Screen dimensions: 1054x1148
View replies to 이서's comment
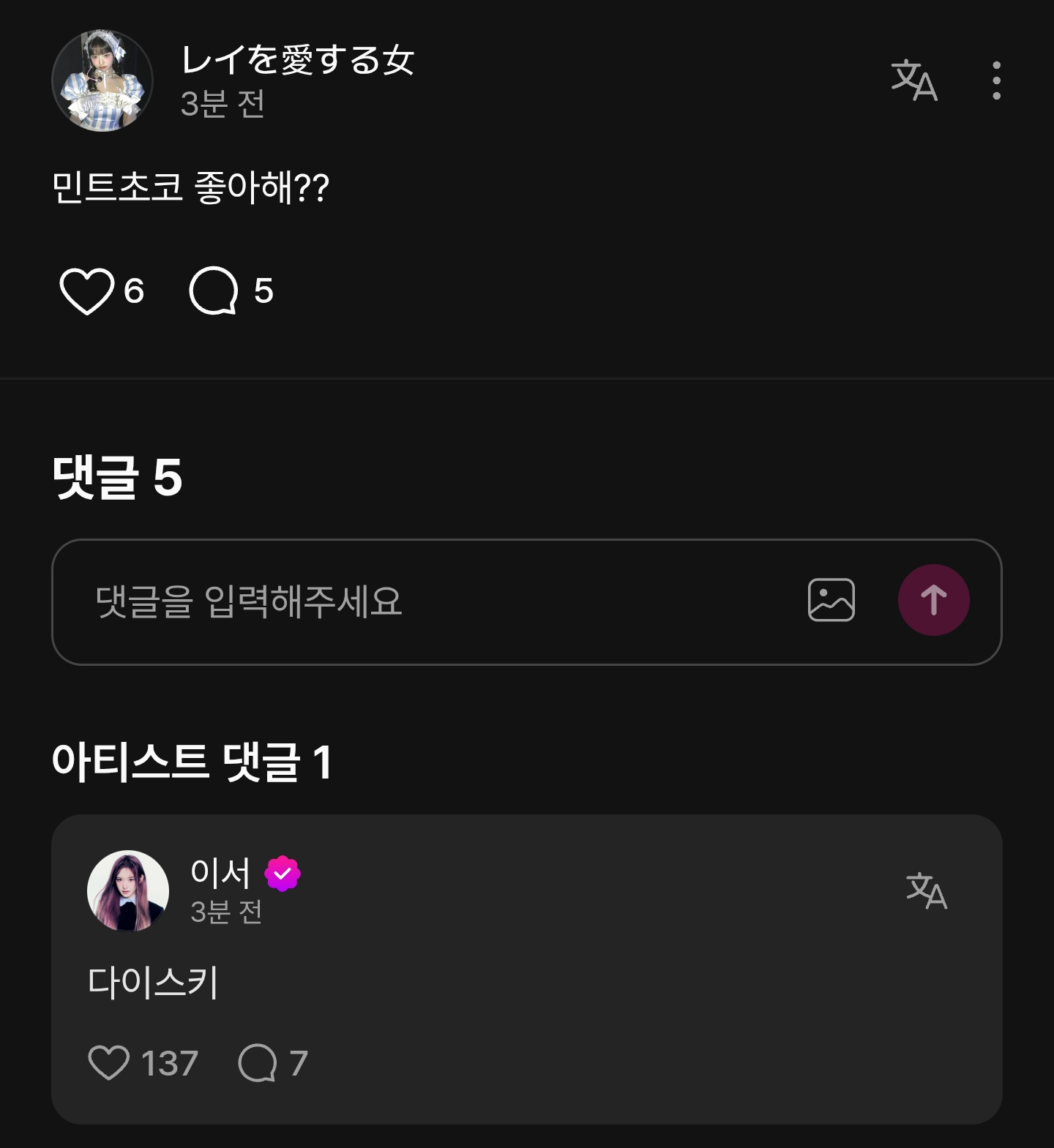tap(258, 1063)
